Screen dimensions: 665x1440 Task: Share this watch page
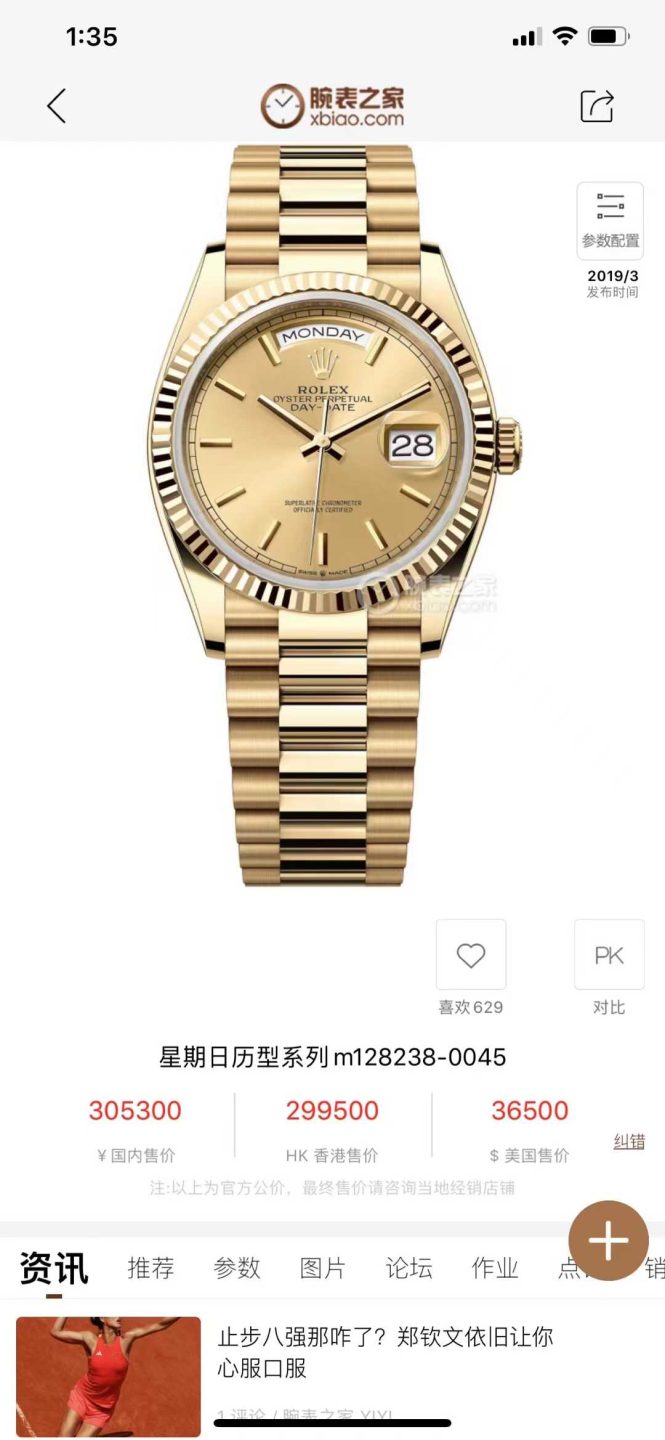click(x=597, y=105)
